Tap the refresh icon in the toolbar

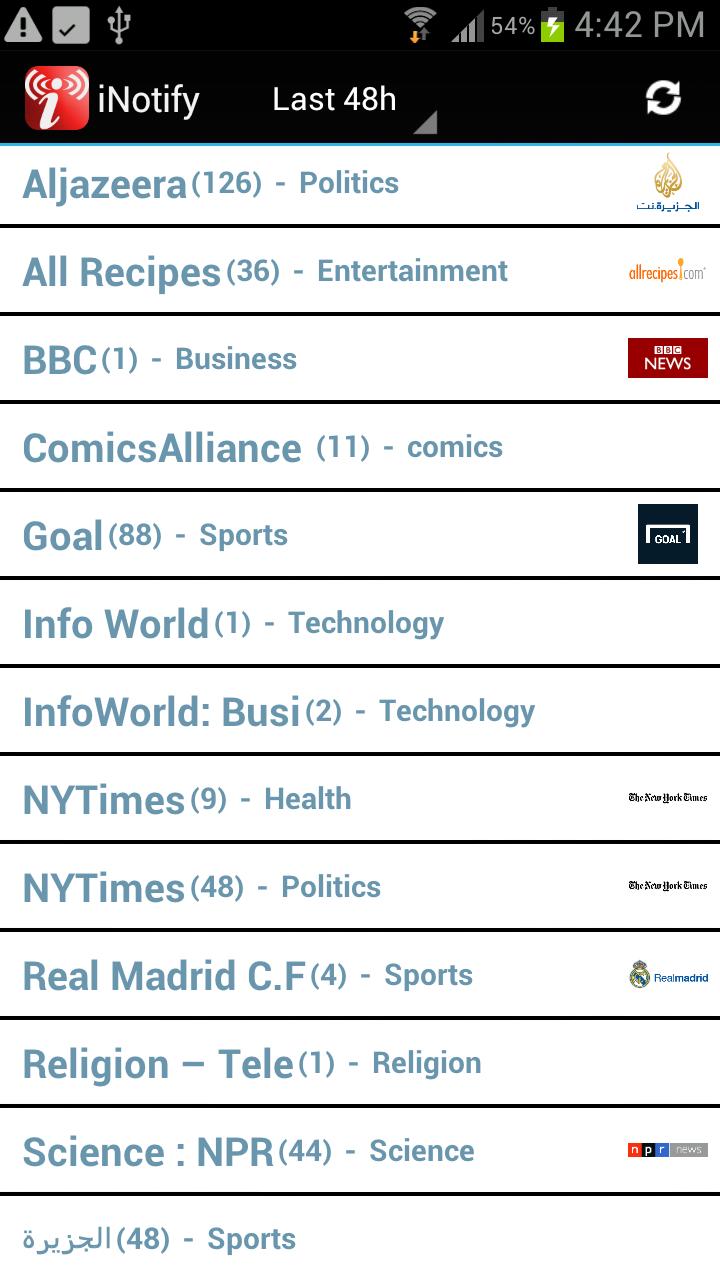coord(662,99)
